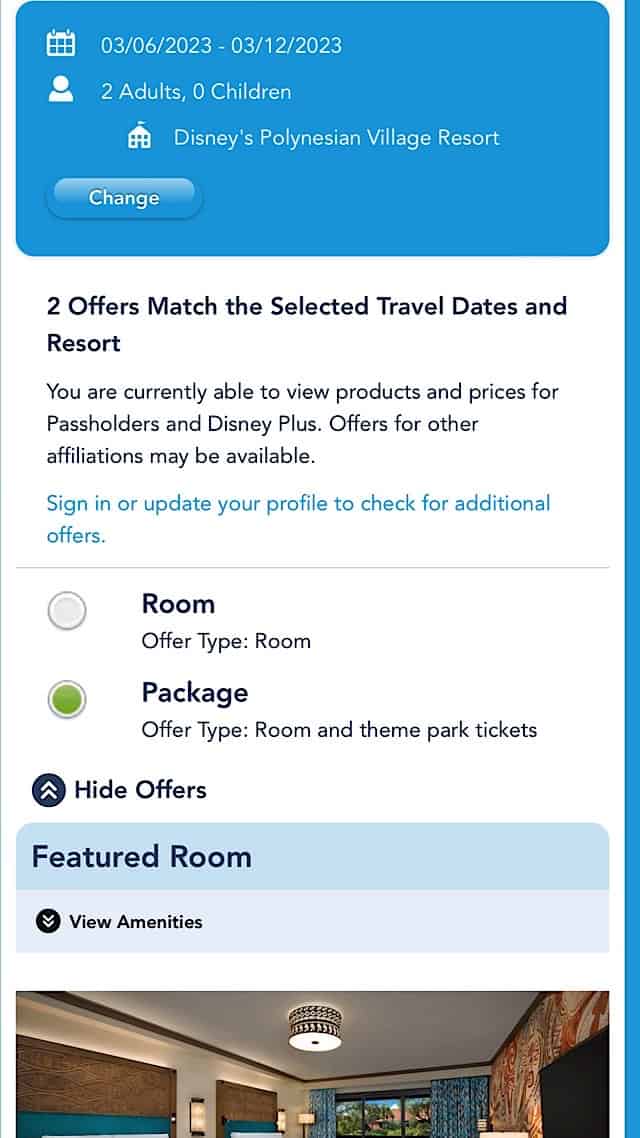Expand View Amenities for the featured room

tap(119, 922)
